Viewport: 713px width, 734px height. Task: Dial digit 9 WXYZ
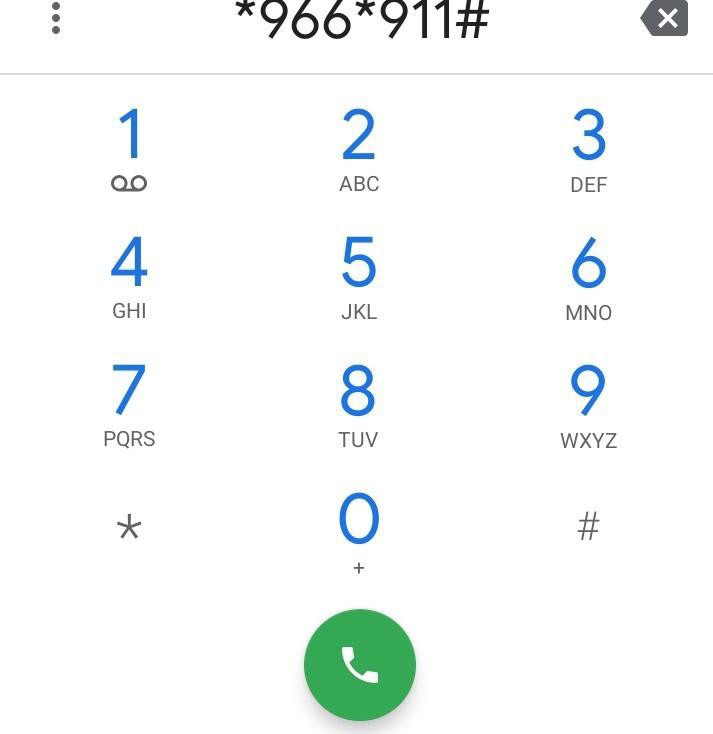click(588, 404)
